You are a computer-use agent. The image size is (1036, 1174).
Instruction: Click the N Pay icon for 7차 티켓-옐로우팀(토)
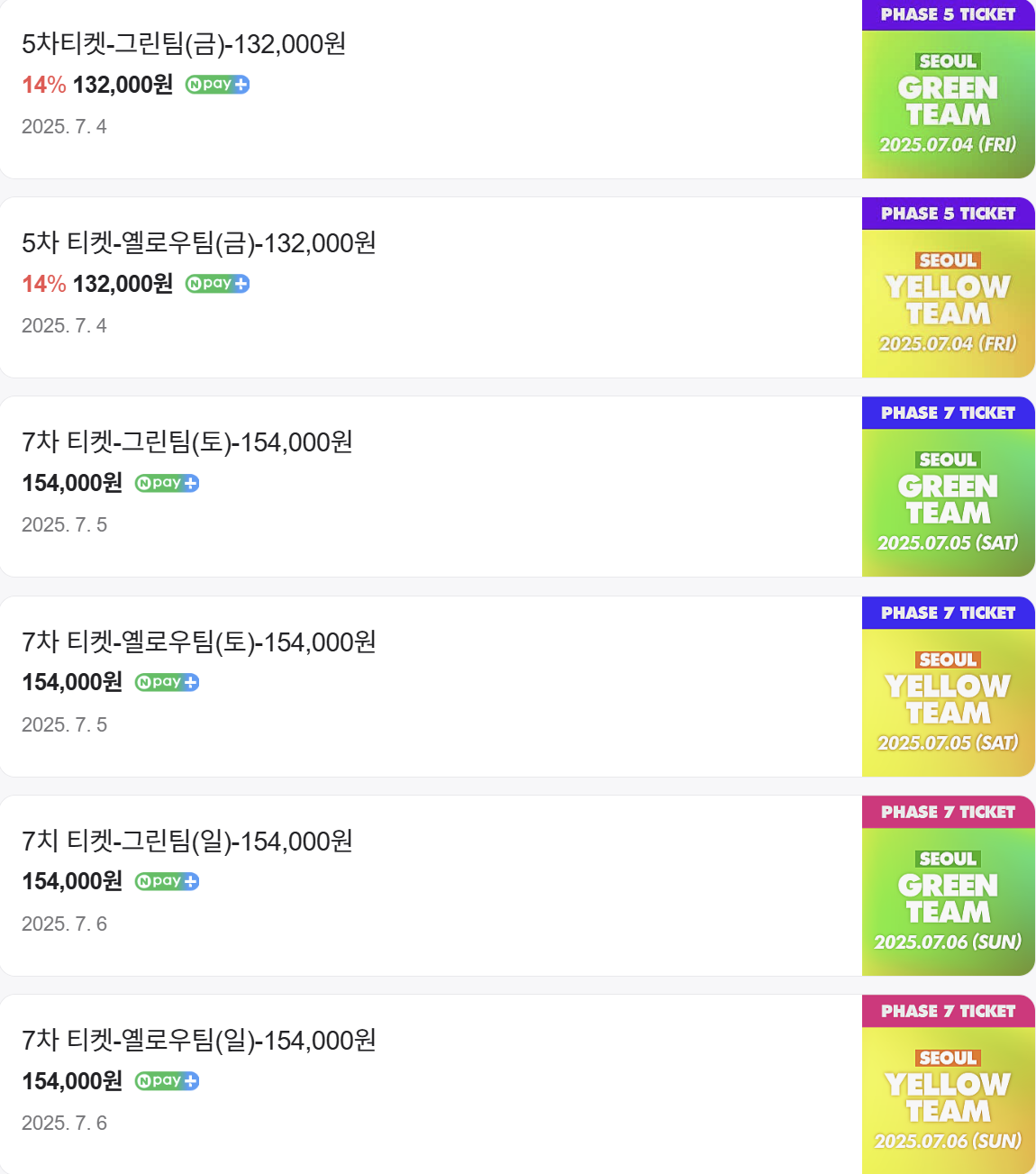tap(166, 682)
